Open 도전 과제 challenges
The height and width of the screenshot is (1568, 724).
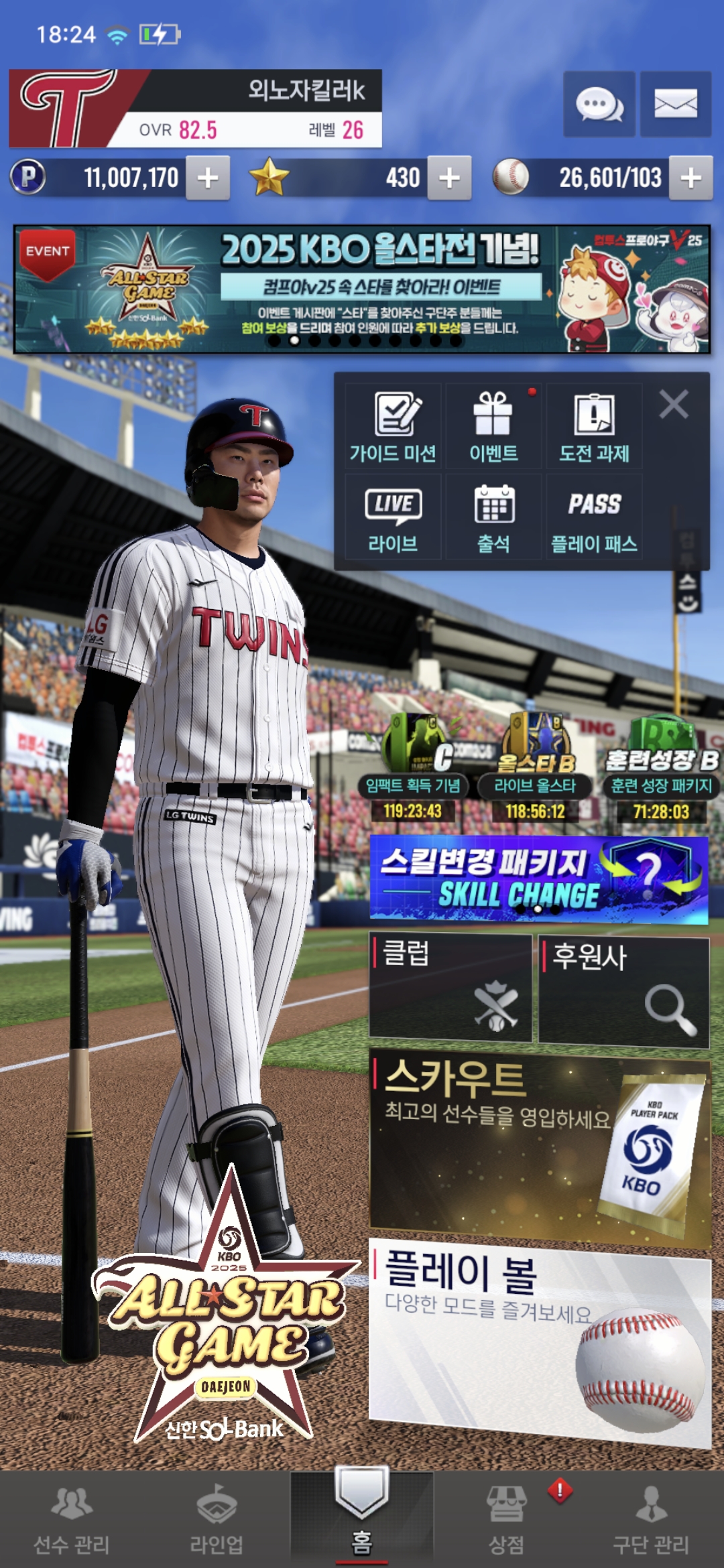point(594,427)
